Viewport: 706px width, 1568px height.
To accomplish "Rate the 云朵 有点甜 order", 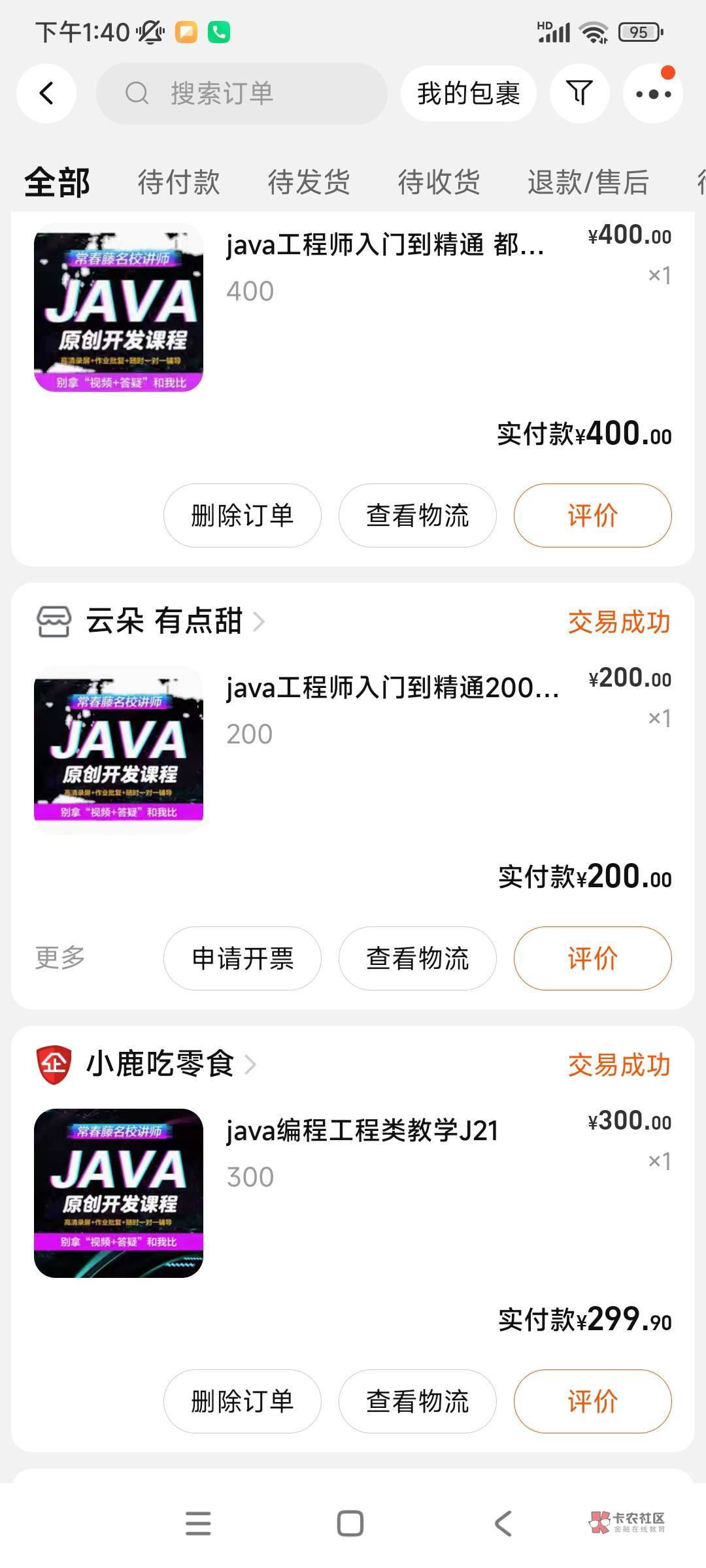I will (592, 958).
